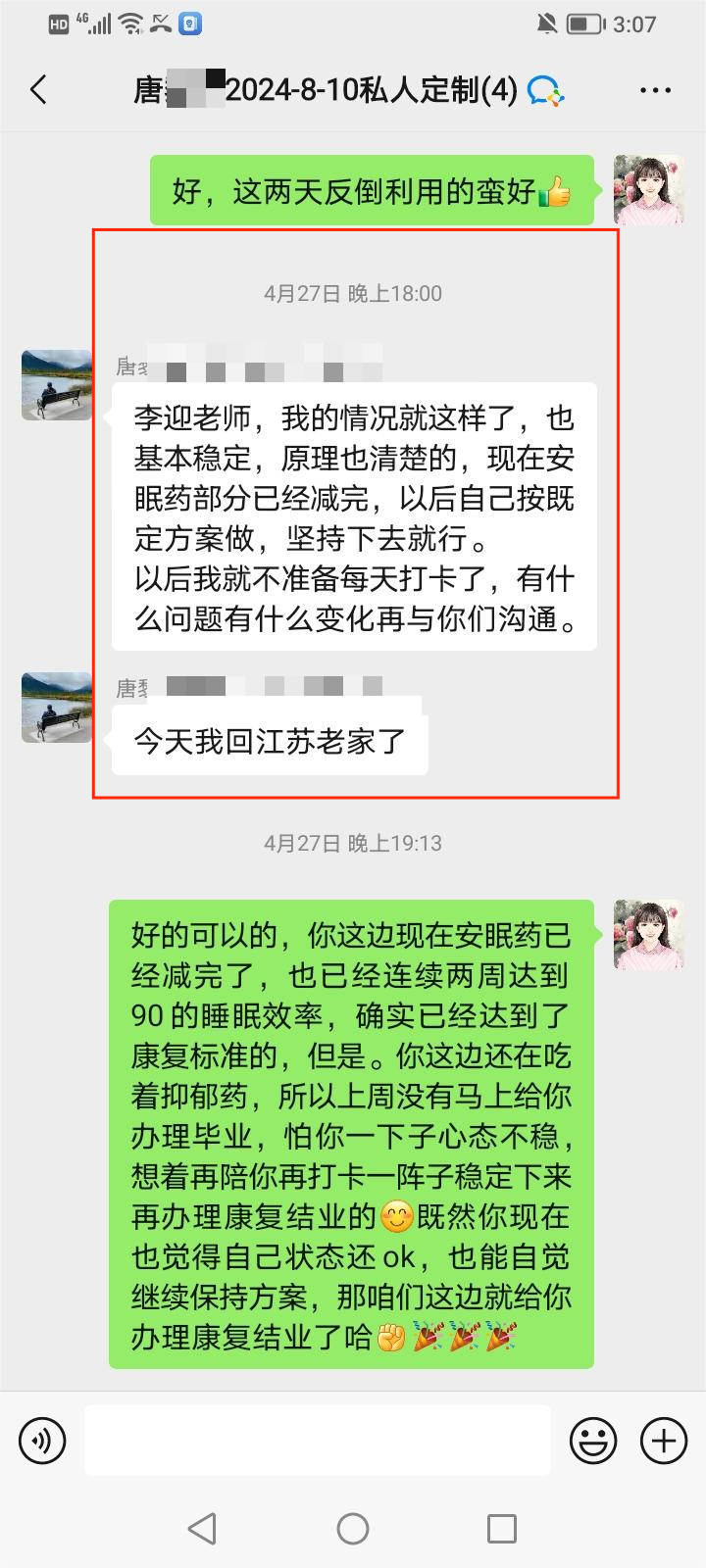Open sender avatar beside 李迎老师 message
The image size is (706, 1568).
point(57,384)
